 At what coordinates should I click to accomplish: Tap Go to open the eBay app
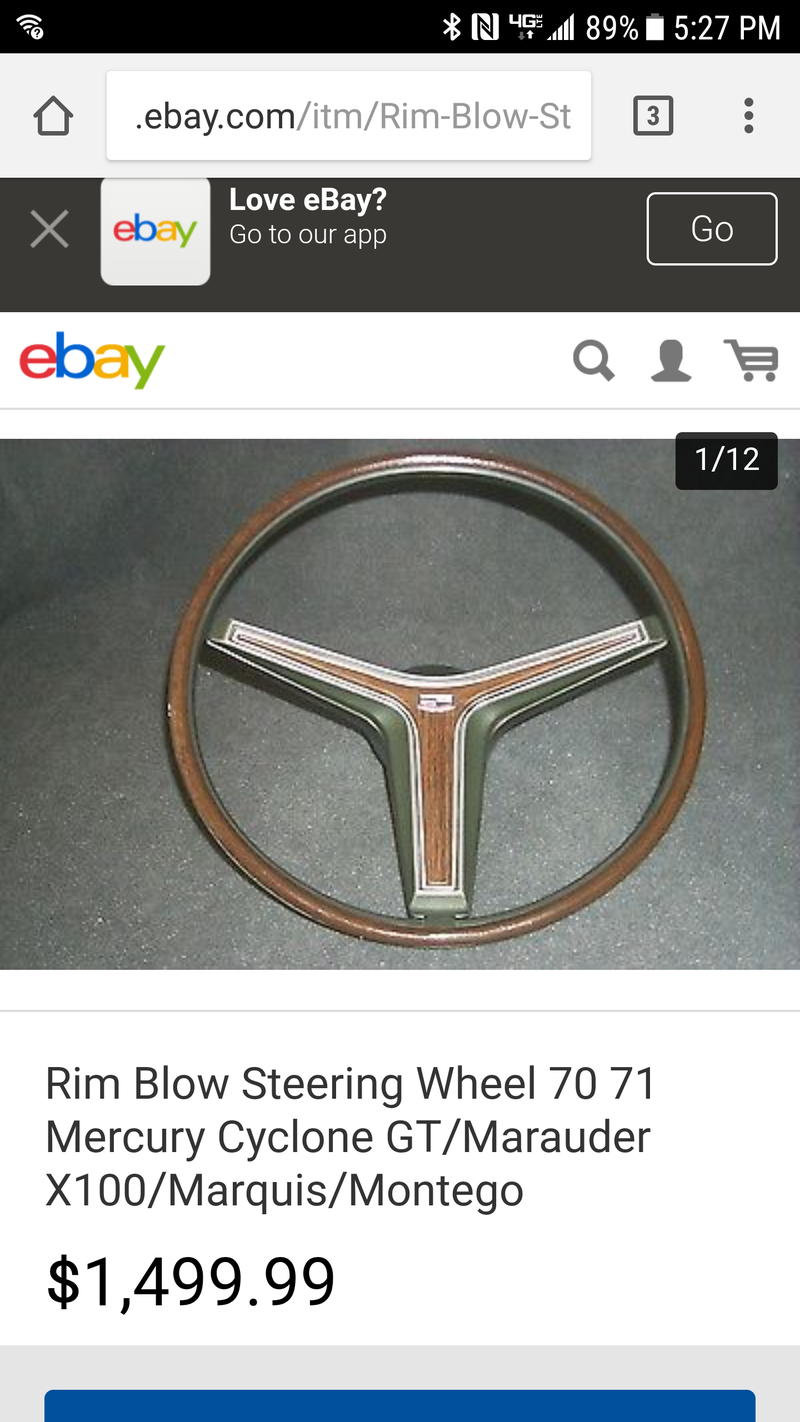click(x=711, y=229)
